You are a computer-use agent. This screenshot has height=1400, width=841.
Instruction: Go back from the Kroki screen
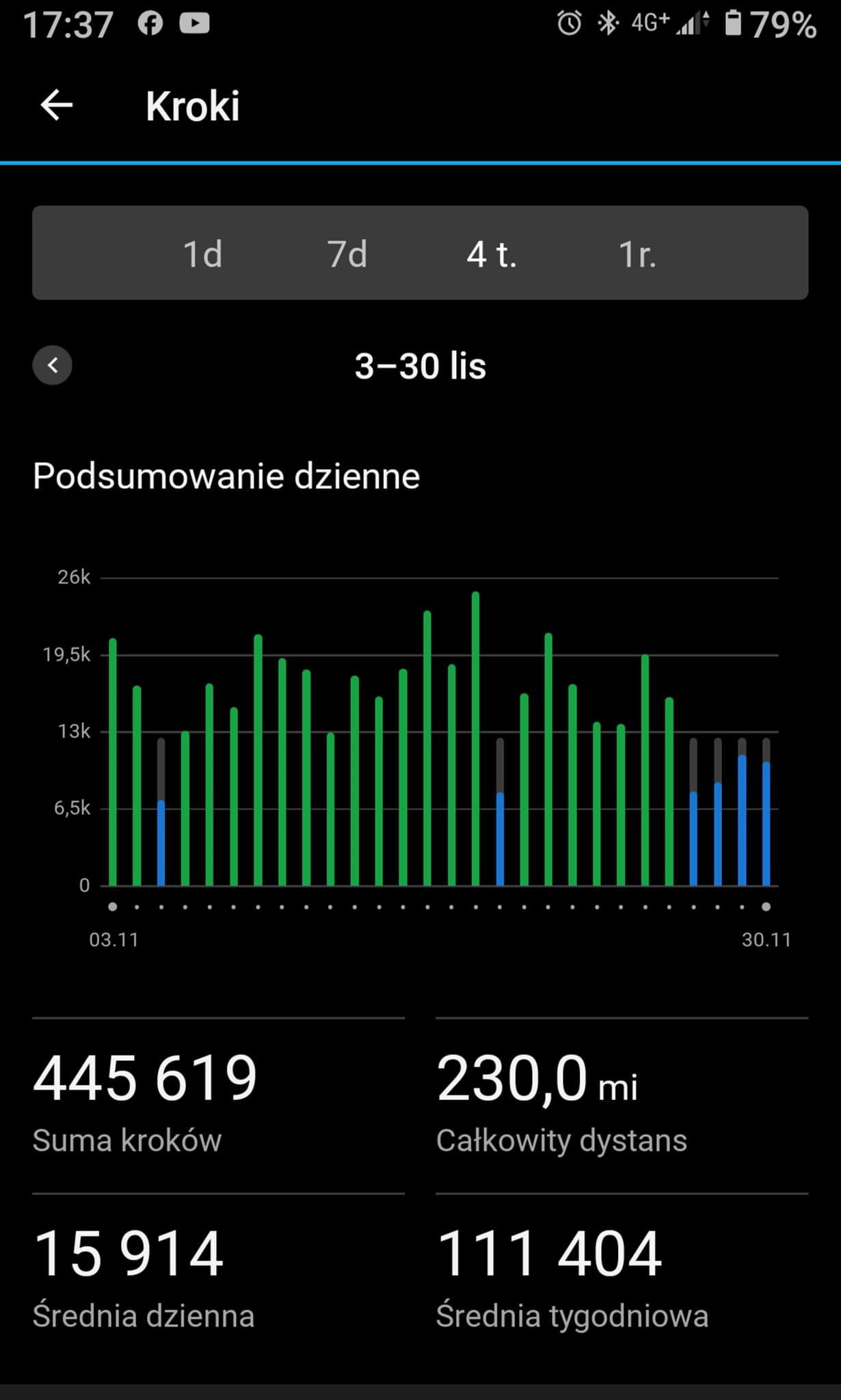click(56, 106)
